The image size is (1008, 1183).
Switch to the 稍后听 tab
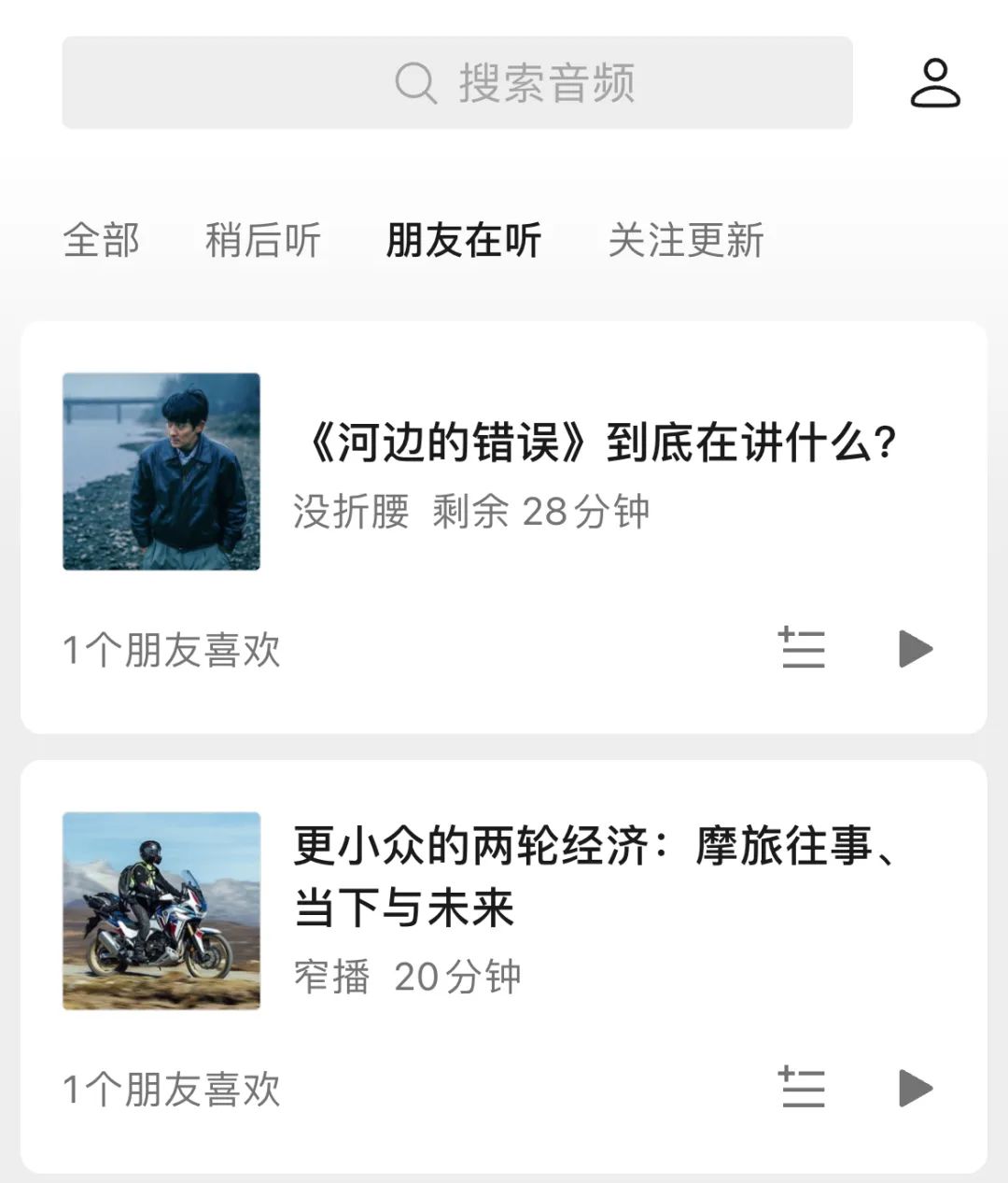pos(262,240)
